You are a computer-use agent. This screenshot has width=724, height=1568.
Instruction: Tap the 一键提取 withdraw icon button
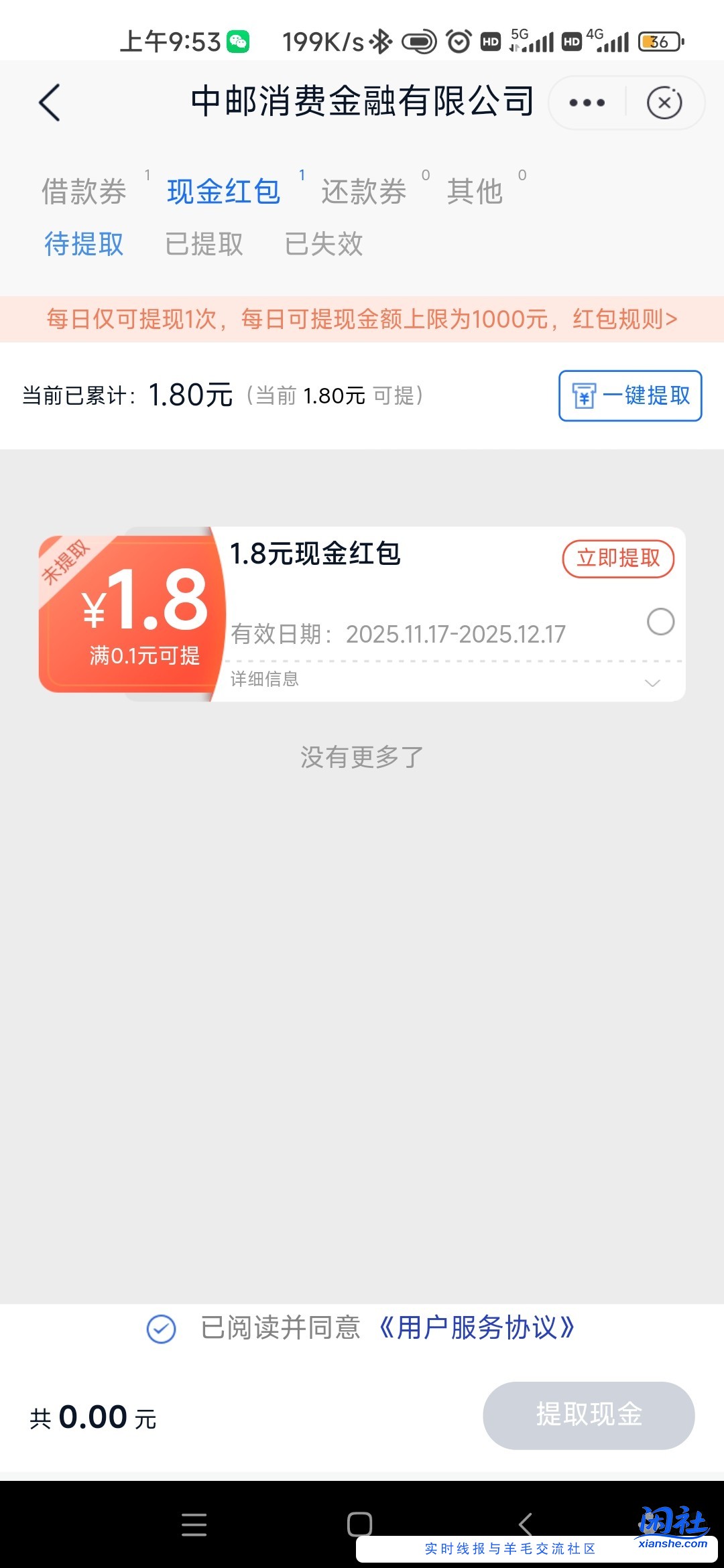pyautogui.click(x=629, y=396)
